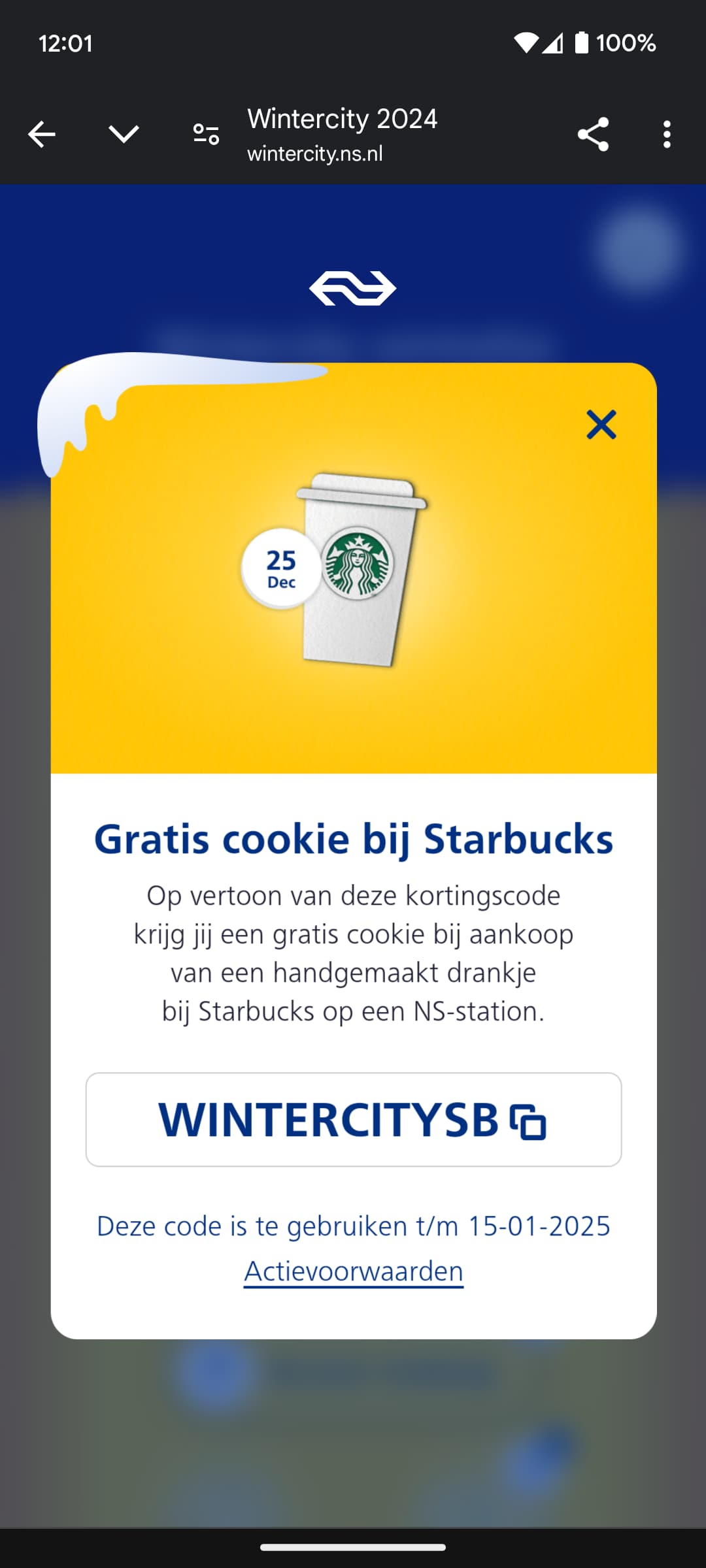
Task: Open the Actievoorwaarden link
Action: point(354,1271)
